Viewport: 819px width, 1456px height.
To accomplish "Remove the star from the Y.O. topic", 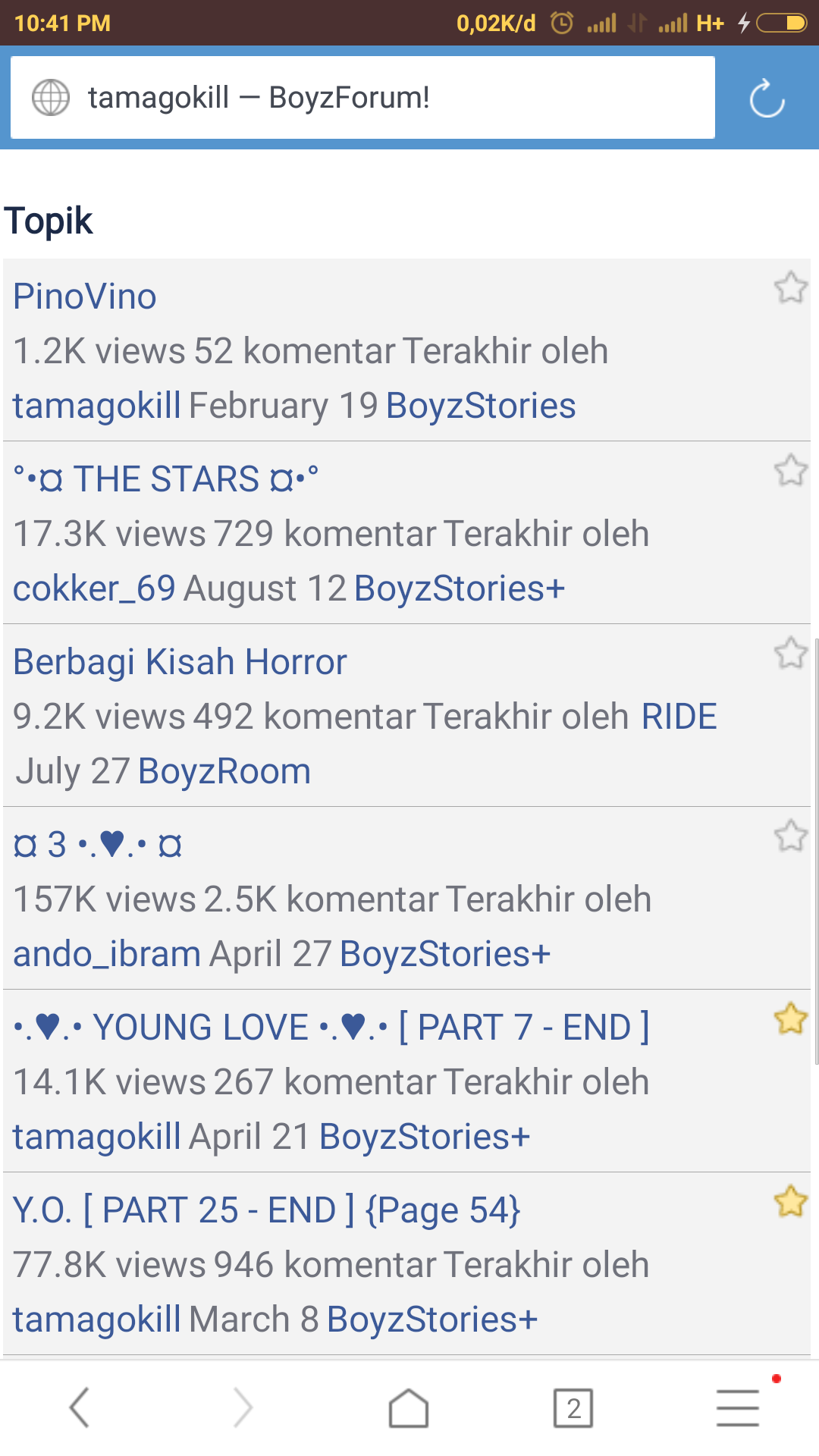I will 790,1202.
